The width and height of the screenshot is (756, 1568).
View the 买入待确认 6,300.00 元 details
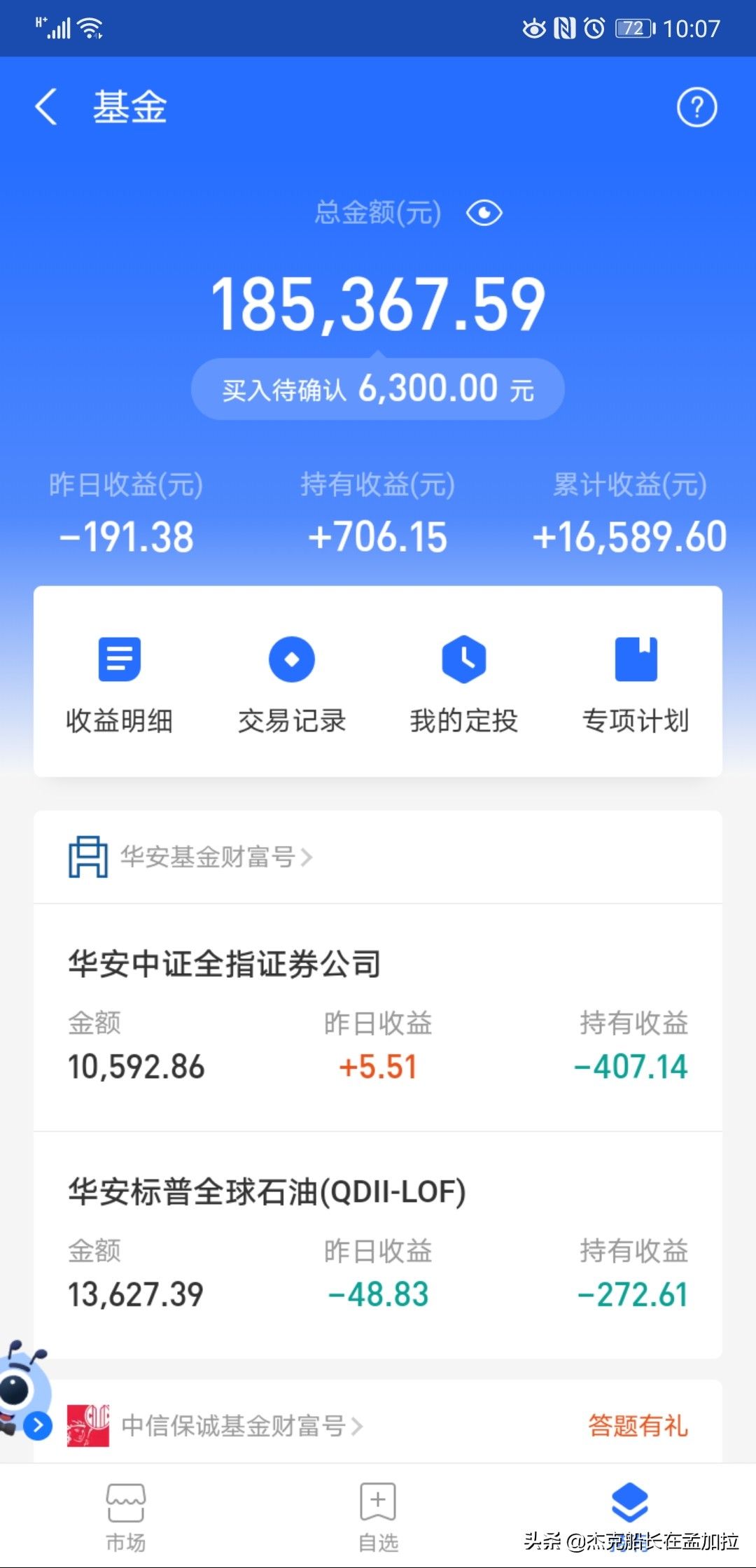(378, 388)
